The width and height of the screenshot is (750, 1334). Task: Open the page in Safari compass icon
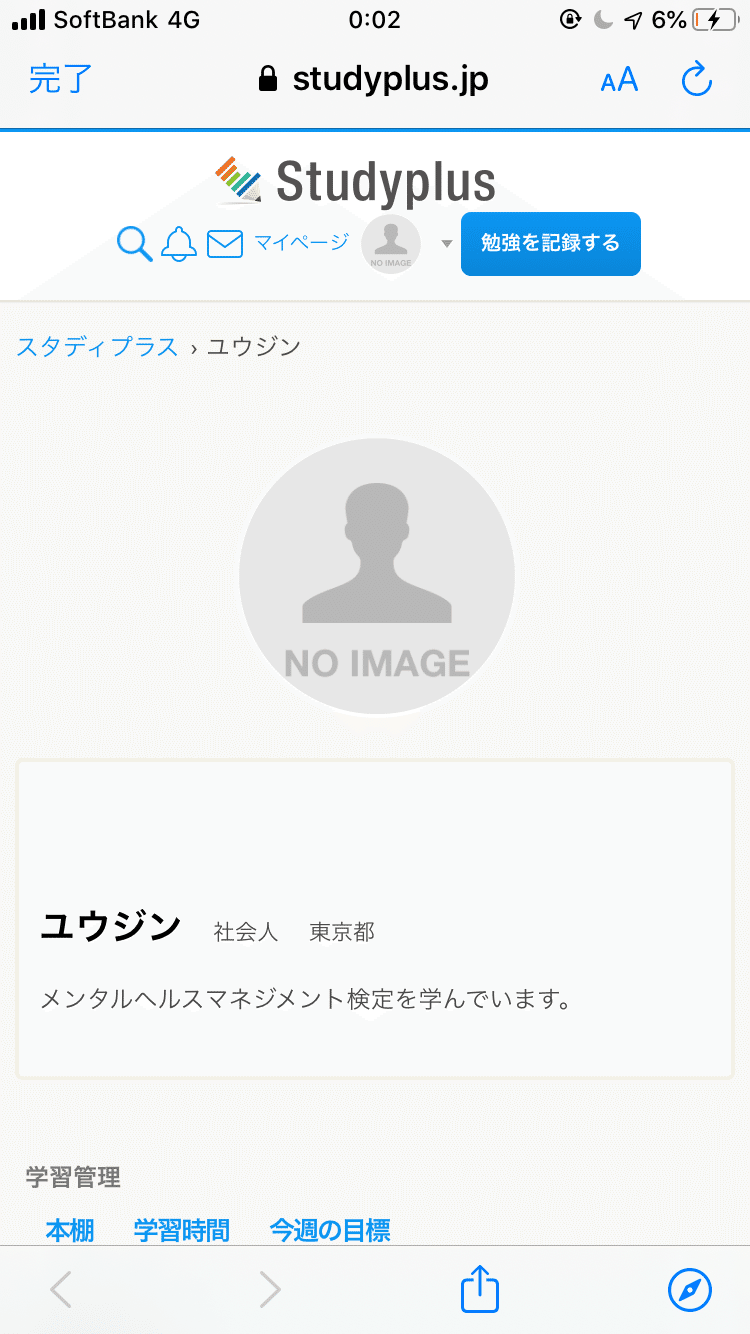click(690, 1290)
